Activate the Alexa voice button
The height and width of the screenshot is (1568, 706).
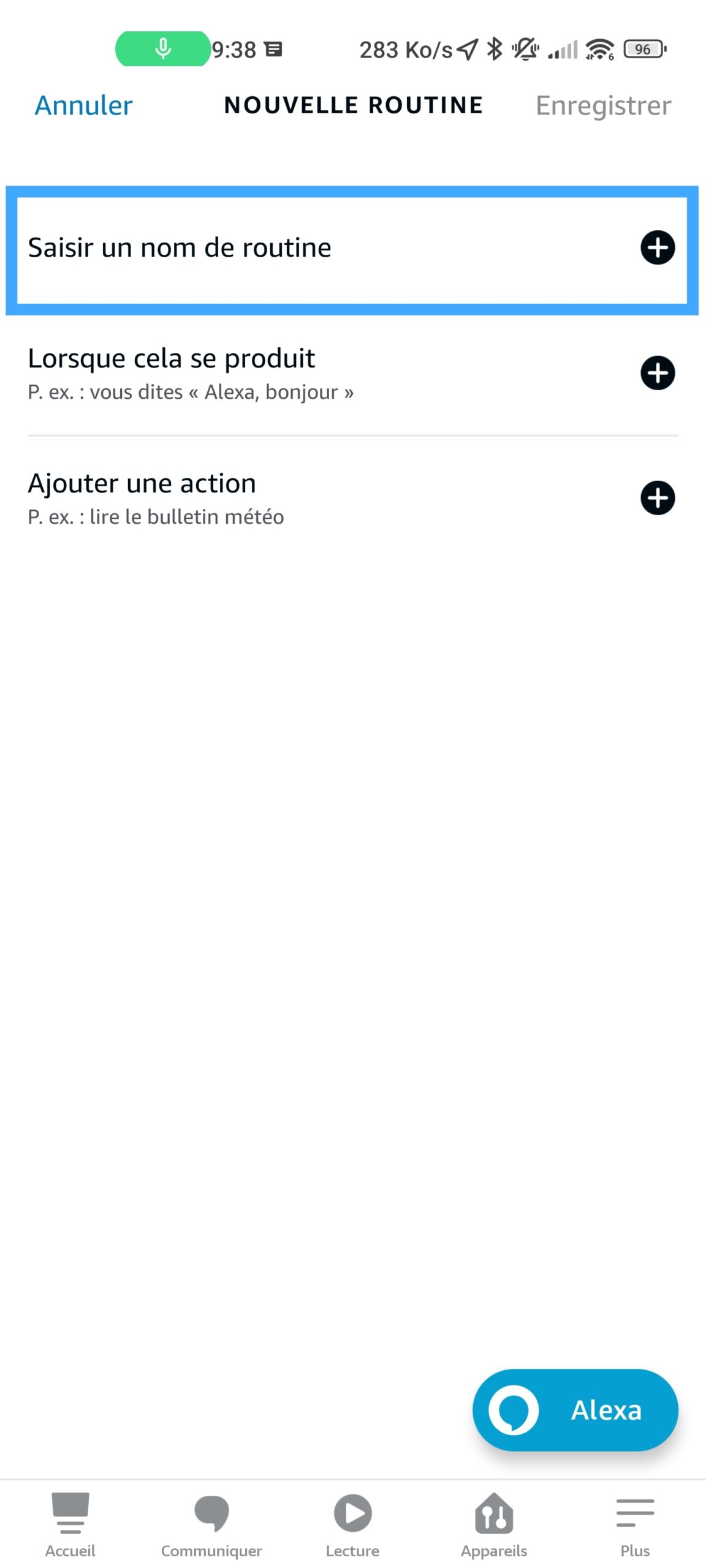575,1409
